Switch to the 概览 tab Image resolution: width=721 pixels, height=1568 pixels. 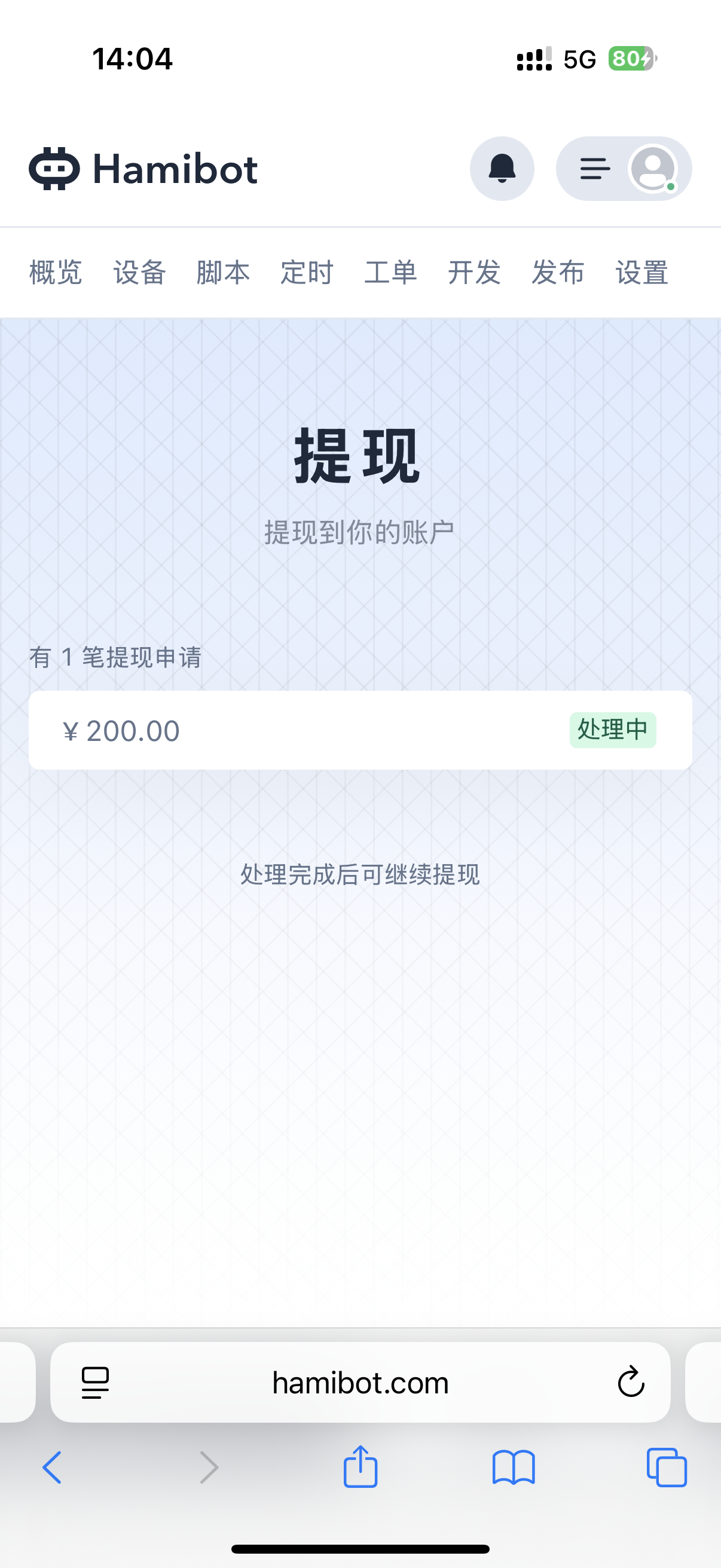click(56, 272)
